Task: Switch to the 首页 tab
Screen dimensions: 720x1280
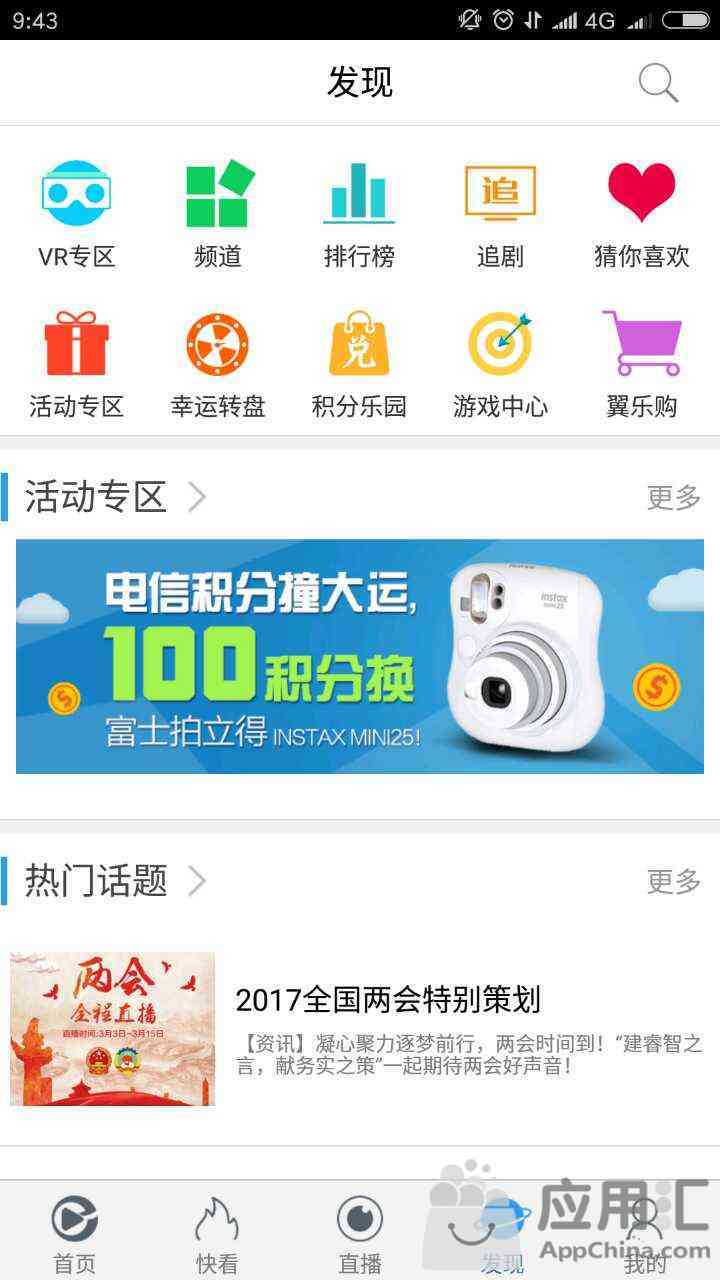Action: click(x=75, y=1234)
